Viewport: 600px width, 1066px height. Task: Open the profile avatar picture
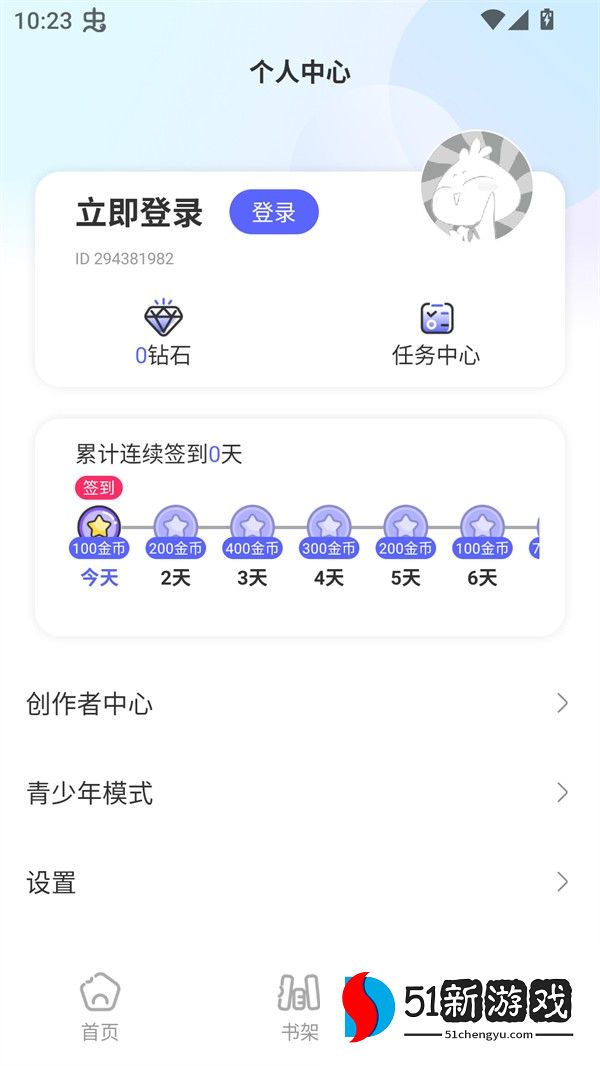tap(476, 186)
